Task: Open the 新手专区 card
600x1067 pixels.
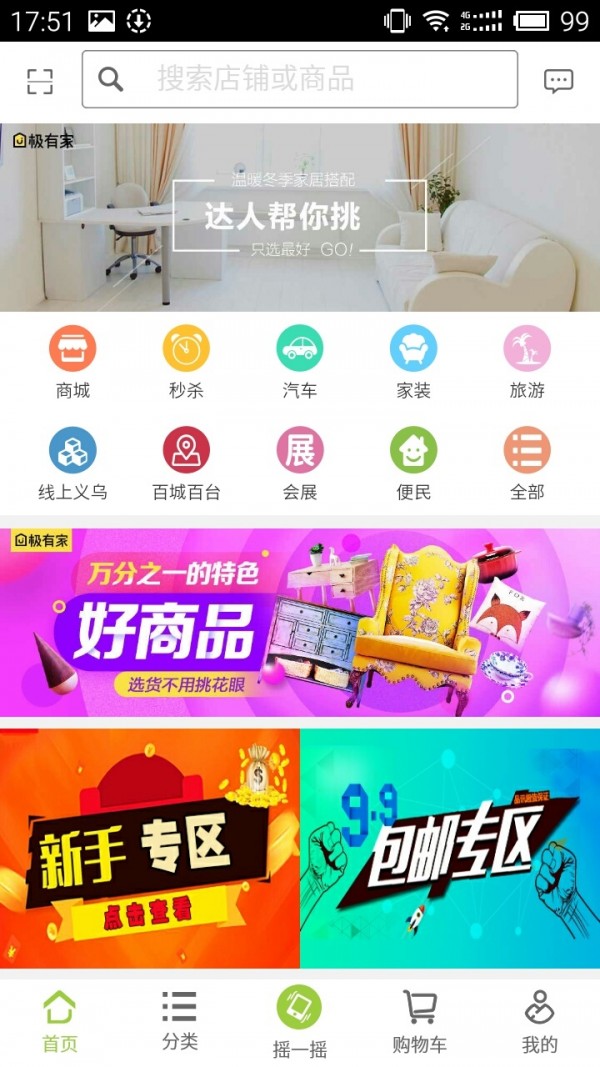Action: pyautogui.click(x=150, y=848)
